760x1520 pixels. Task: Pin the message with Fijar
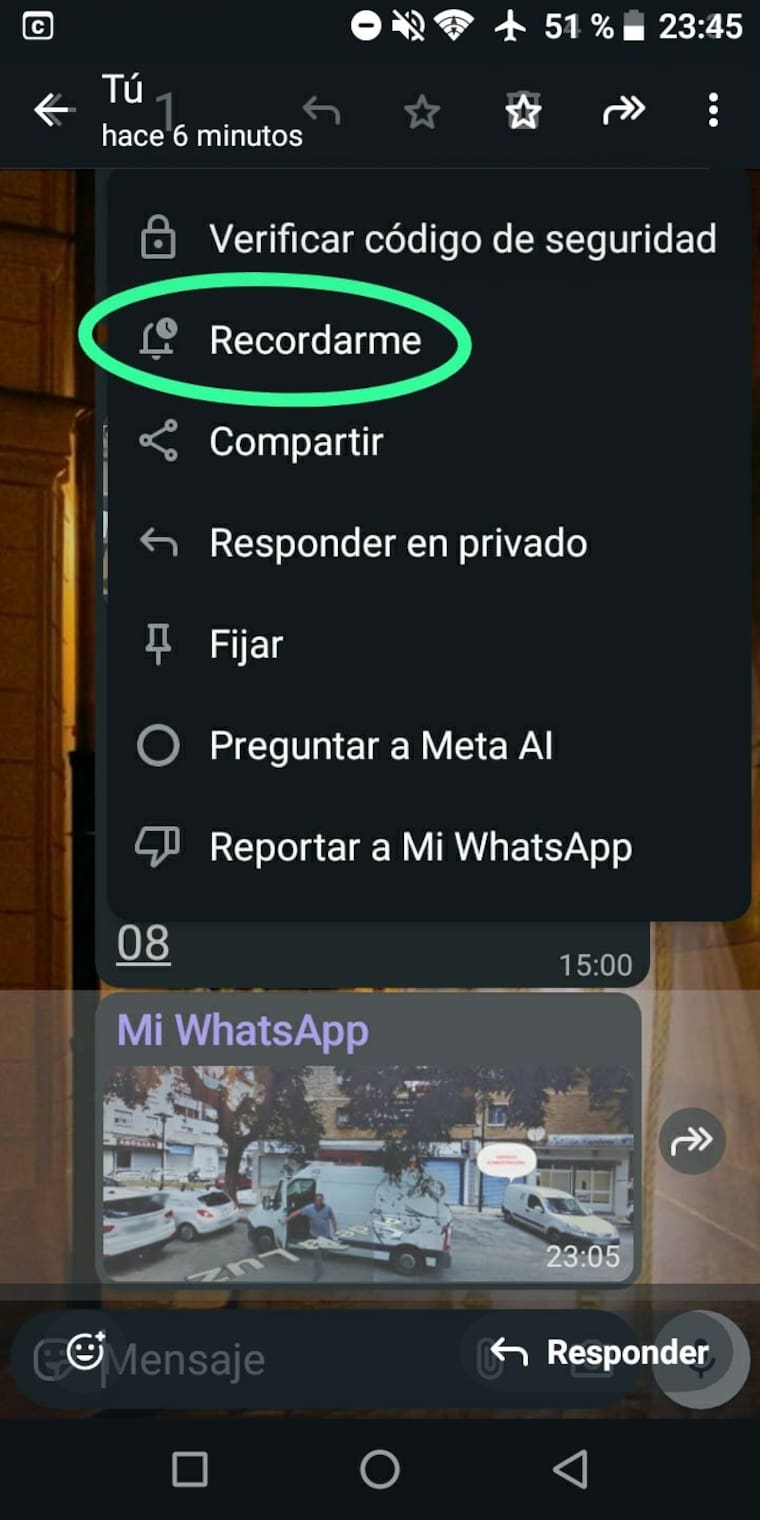(x=246, y=644)
